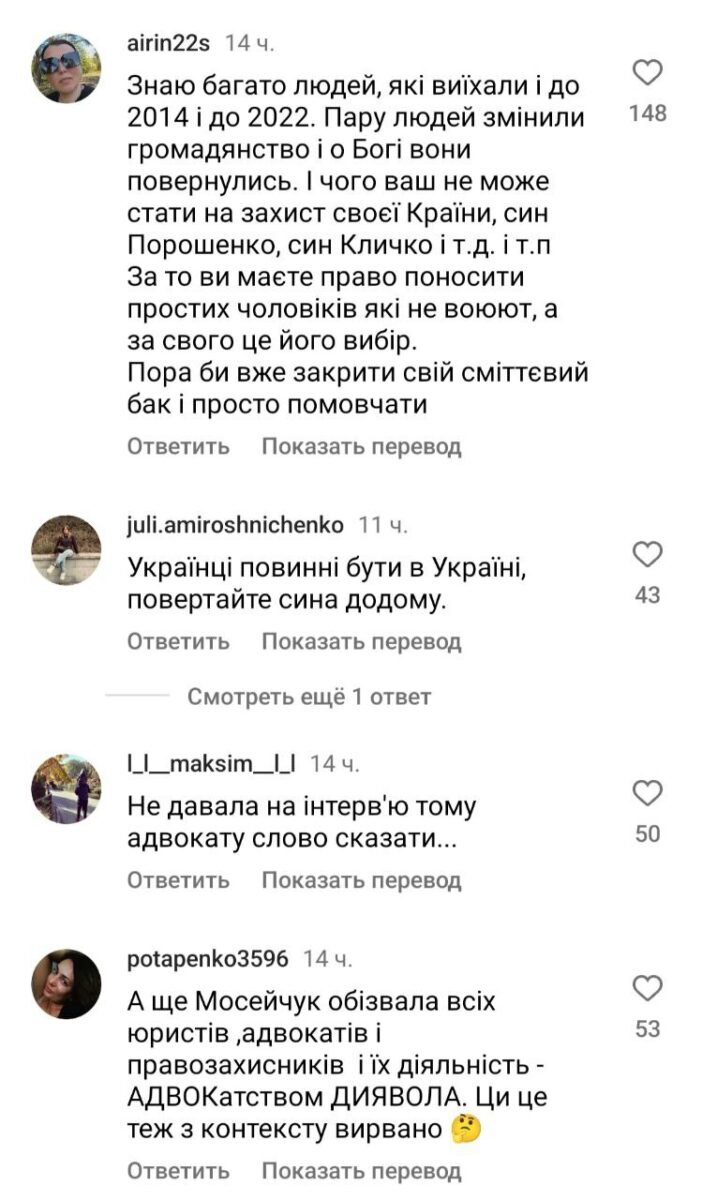Like the comment from l_l__maksim__l_l
702x1200 pixels.
pos(648,793)
